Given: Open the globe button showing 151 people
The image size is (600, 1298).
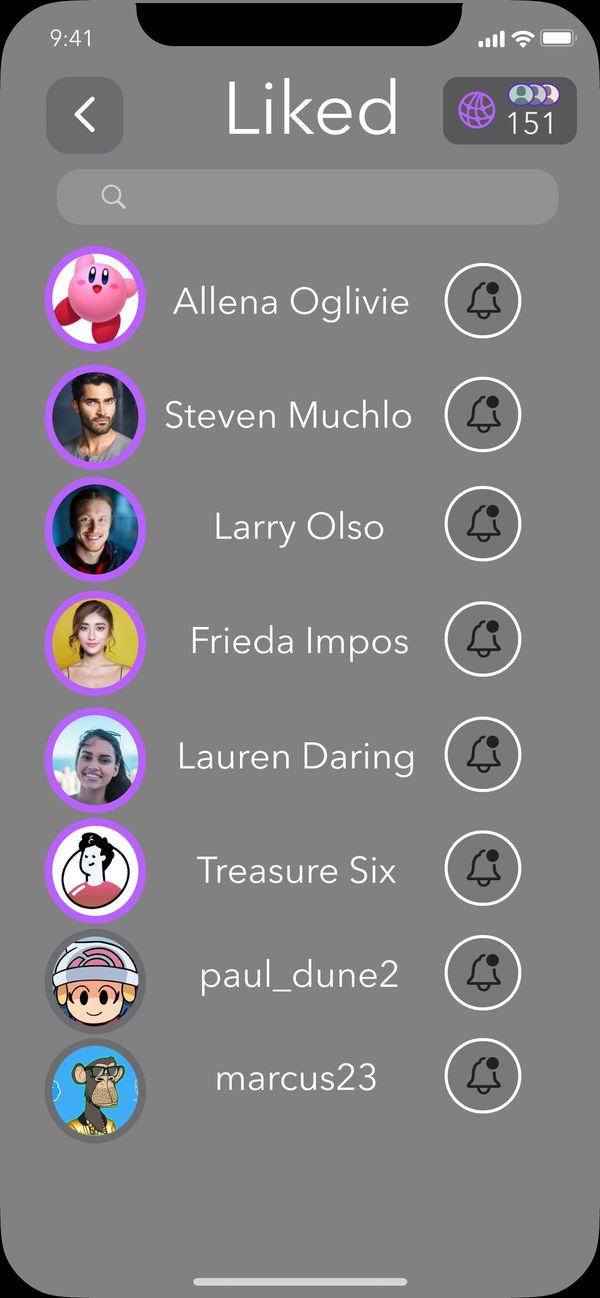Looking at the screenshot, I should 510,111.
